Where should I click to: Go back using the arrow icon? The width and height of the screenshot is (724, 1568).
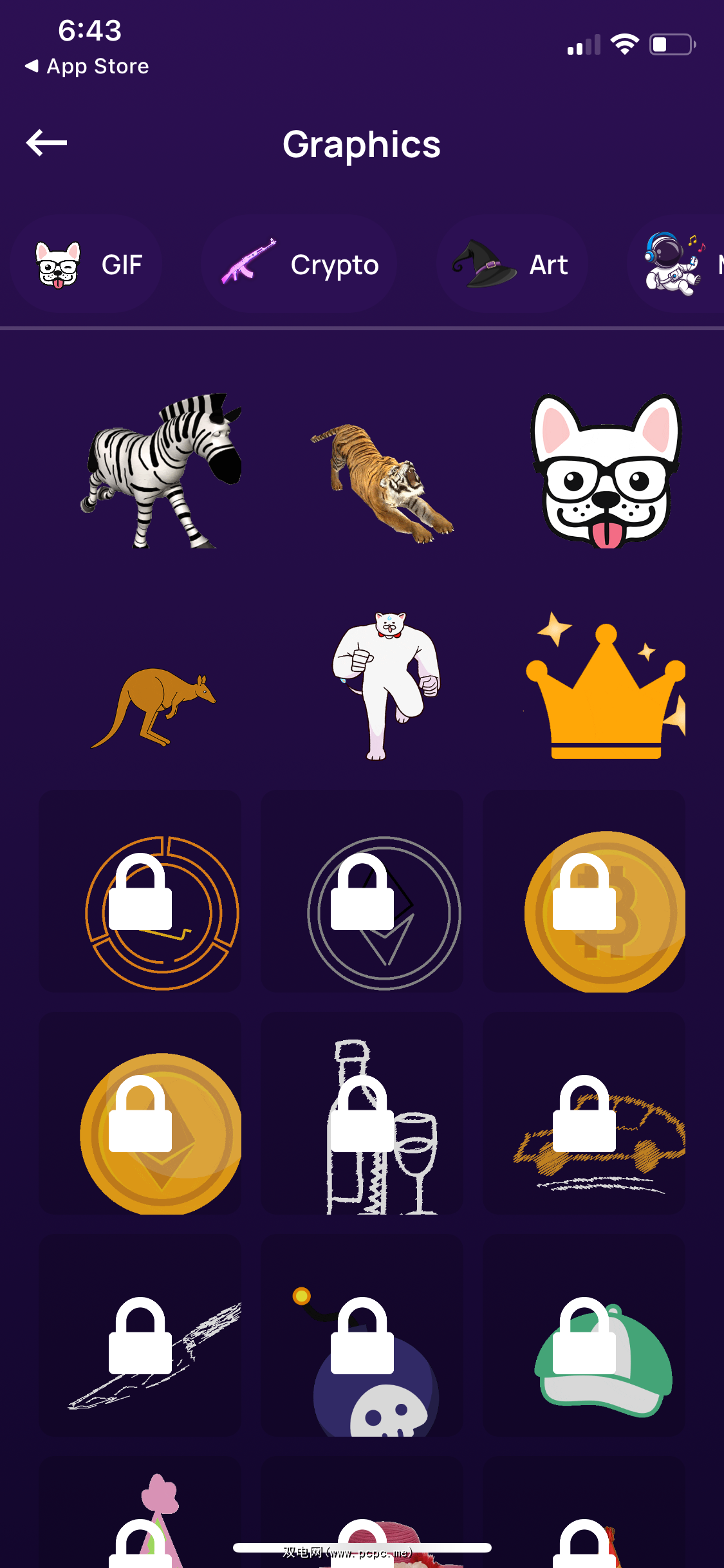(x=46, y=143)
